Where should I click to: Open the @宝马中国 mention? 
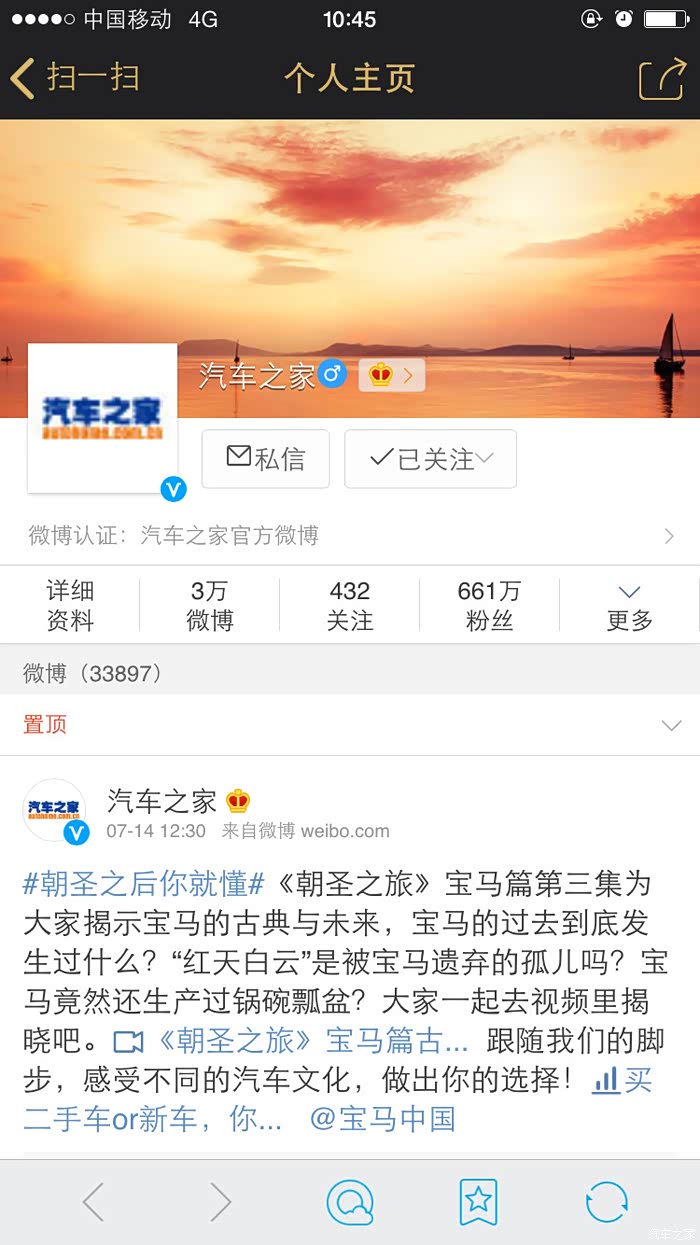[383, 1118]
